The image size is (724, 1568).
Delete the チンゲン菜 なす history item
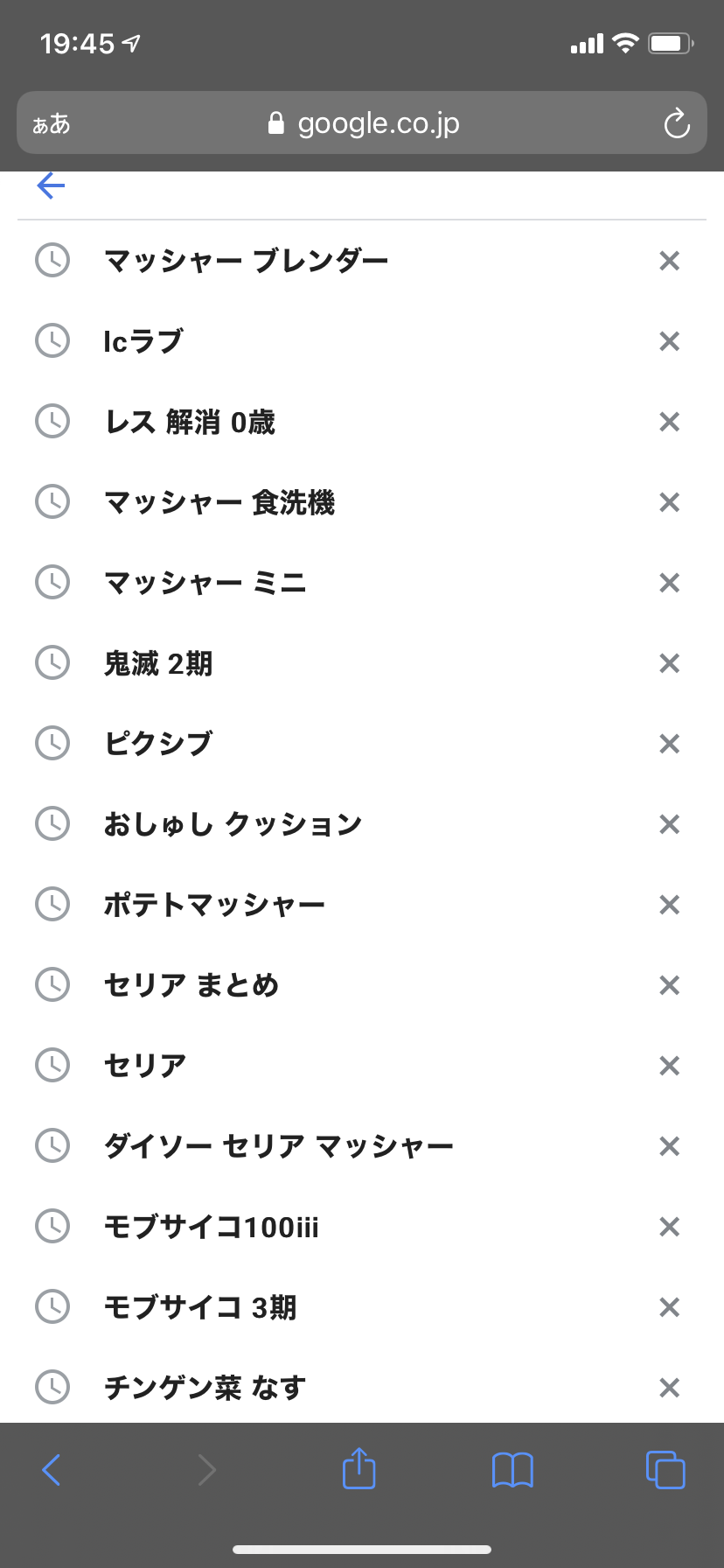tap(669, 1387)
